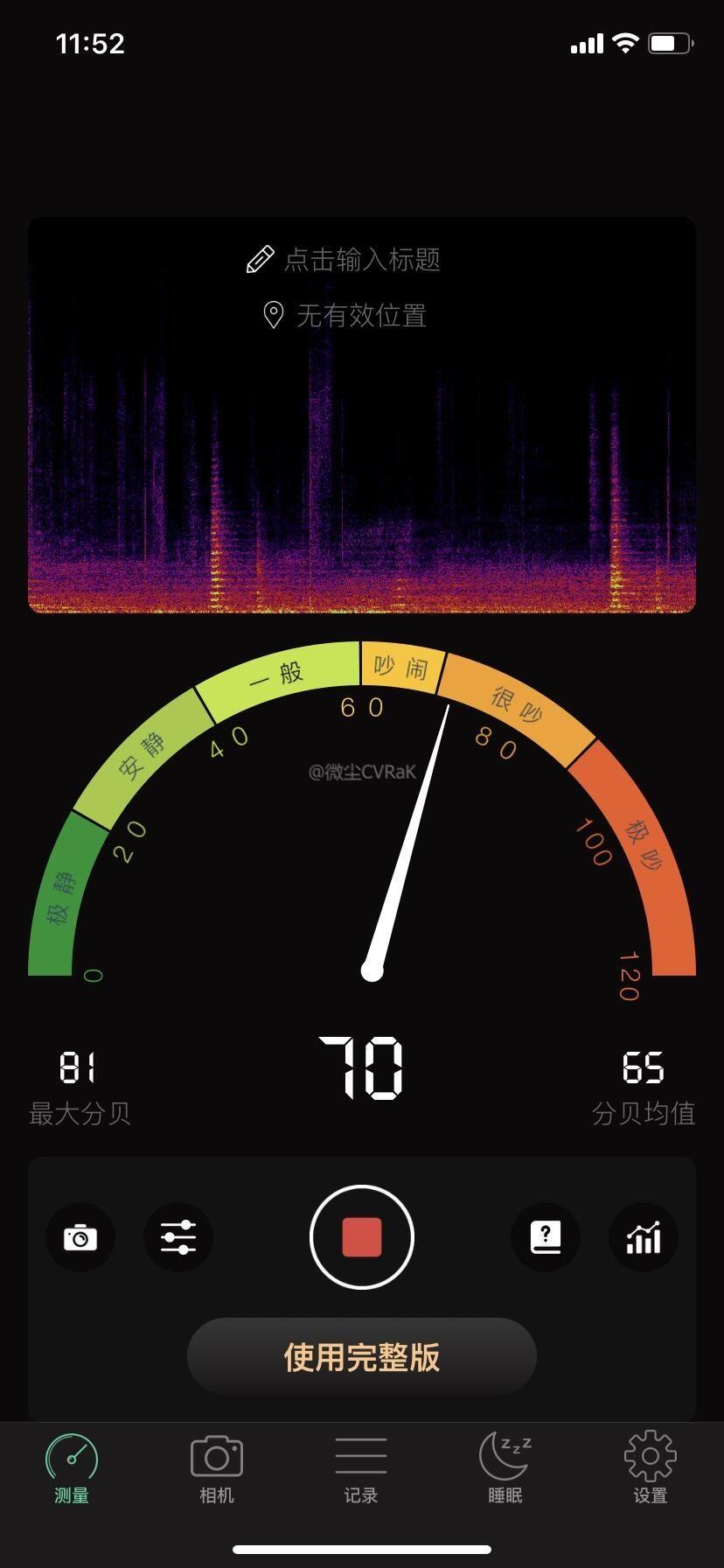Open the statistics chart icon
Image resolution: width=724 pixels, height=1568 pixels.
pyautogui.click(x=644, y=1237)
